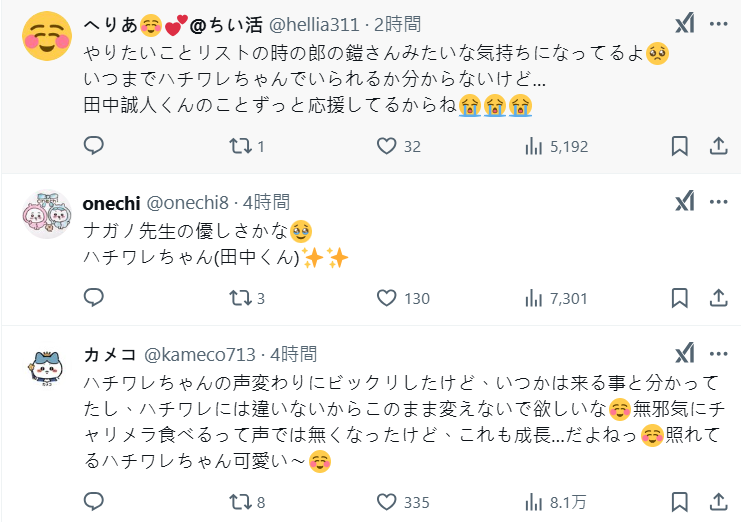The width and height of the screenshot is (741, 522).
Task: Retweet onechi's post
Action: click(x=240, y=297)
